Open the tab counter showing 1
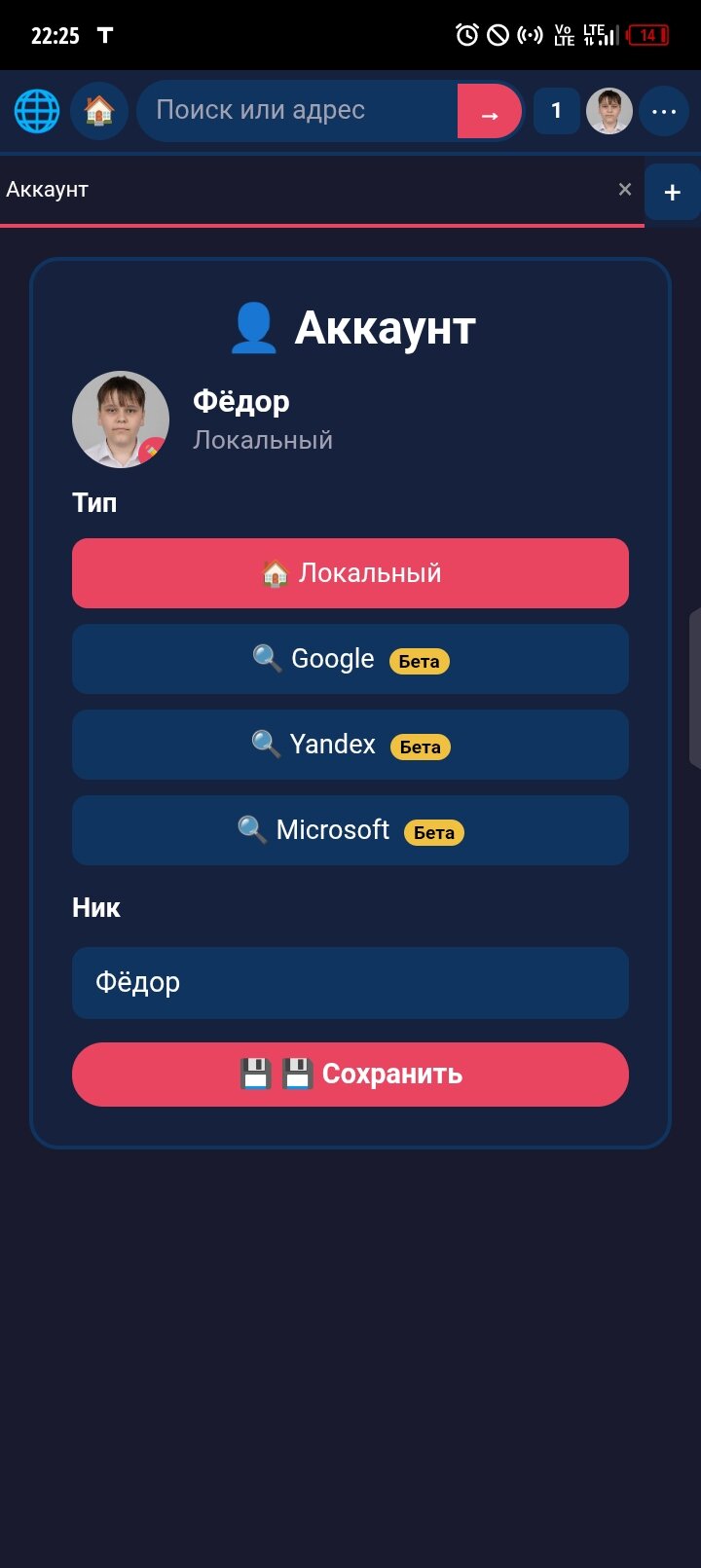This screenshot has width=701, height=1568. (x=557, y=111)
